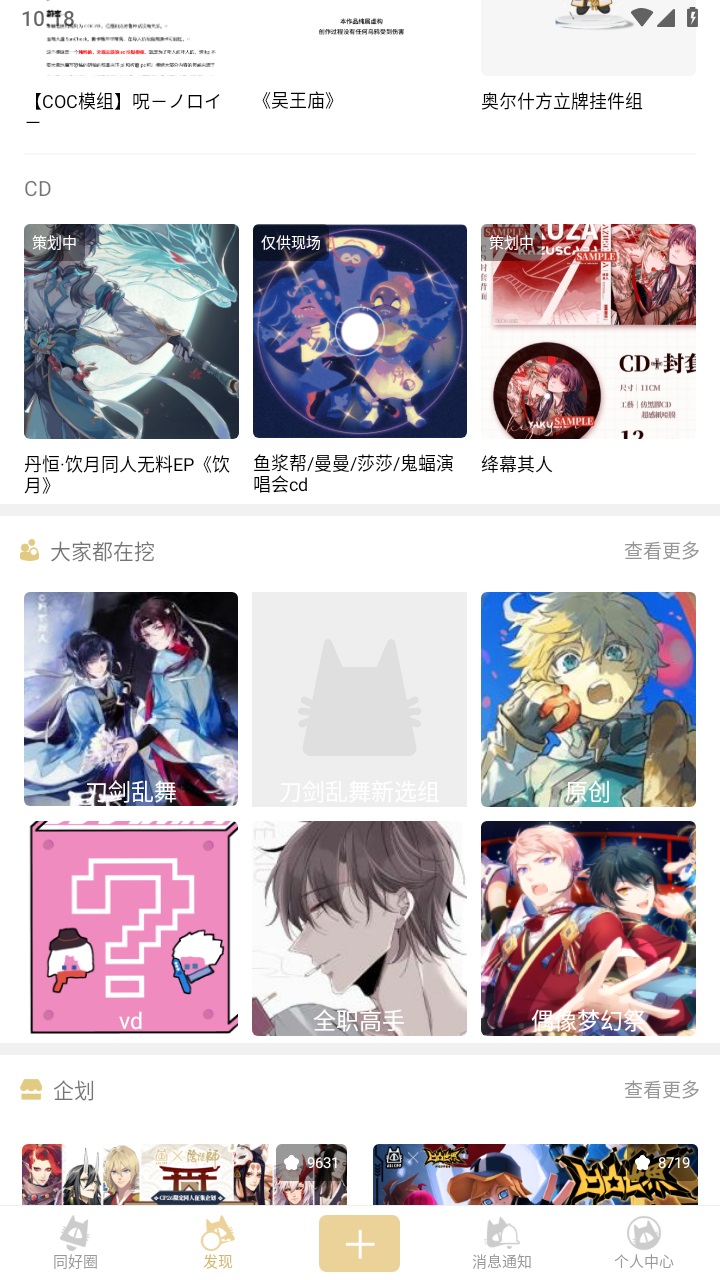
Task: Open the 刀剑乱舞新选组 tile
Action: coord(359,699)
